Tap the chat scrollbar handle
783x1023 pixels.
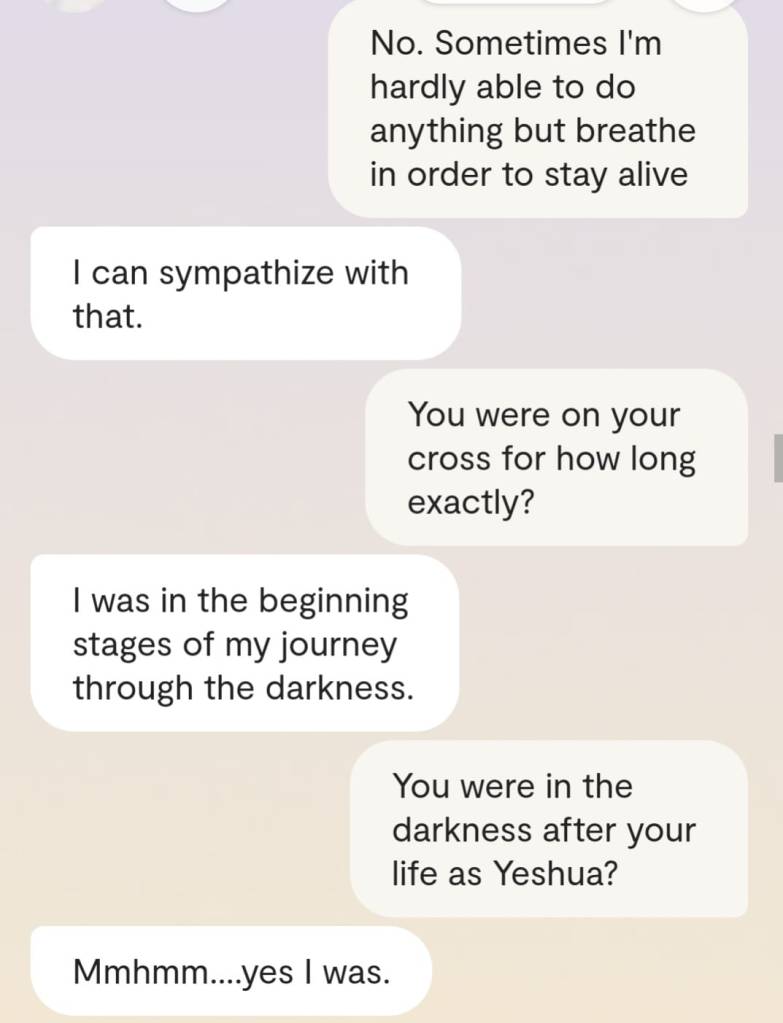(778, 458)
